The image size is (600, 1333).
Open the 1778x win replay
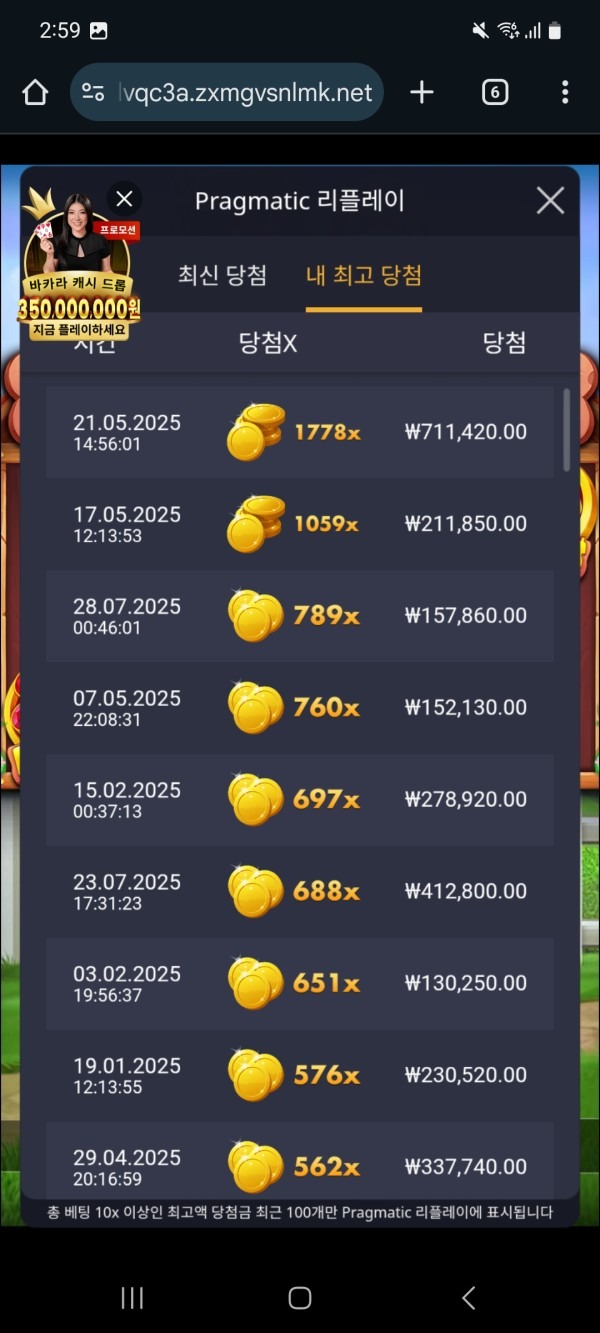300,432
